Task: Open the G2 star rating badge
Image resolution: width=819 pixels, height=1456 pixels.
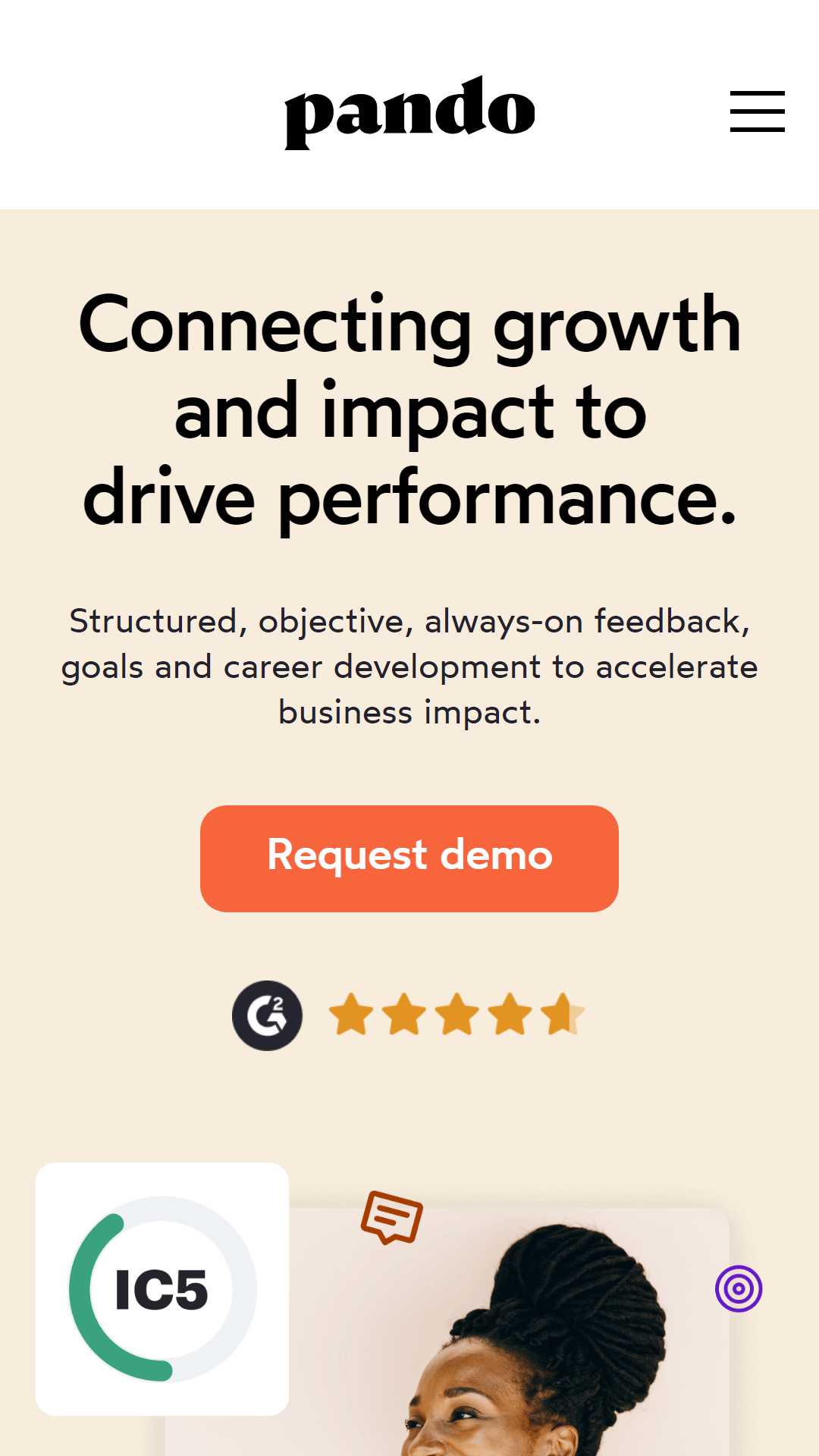Action: (x=409, y=1015)
